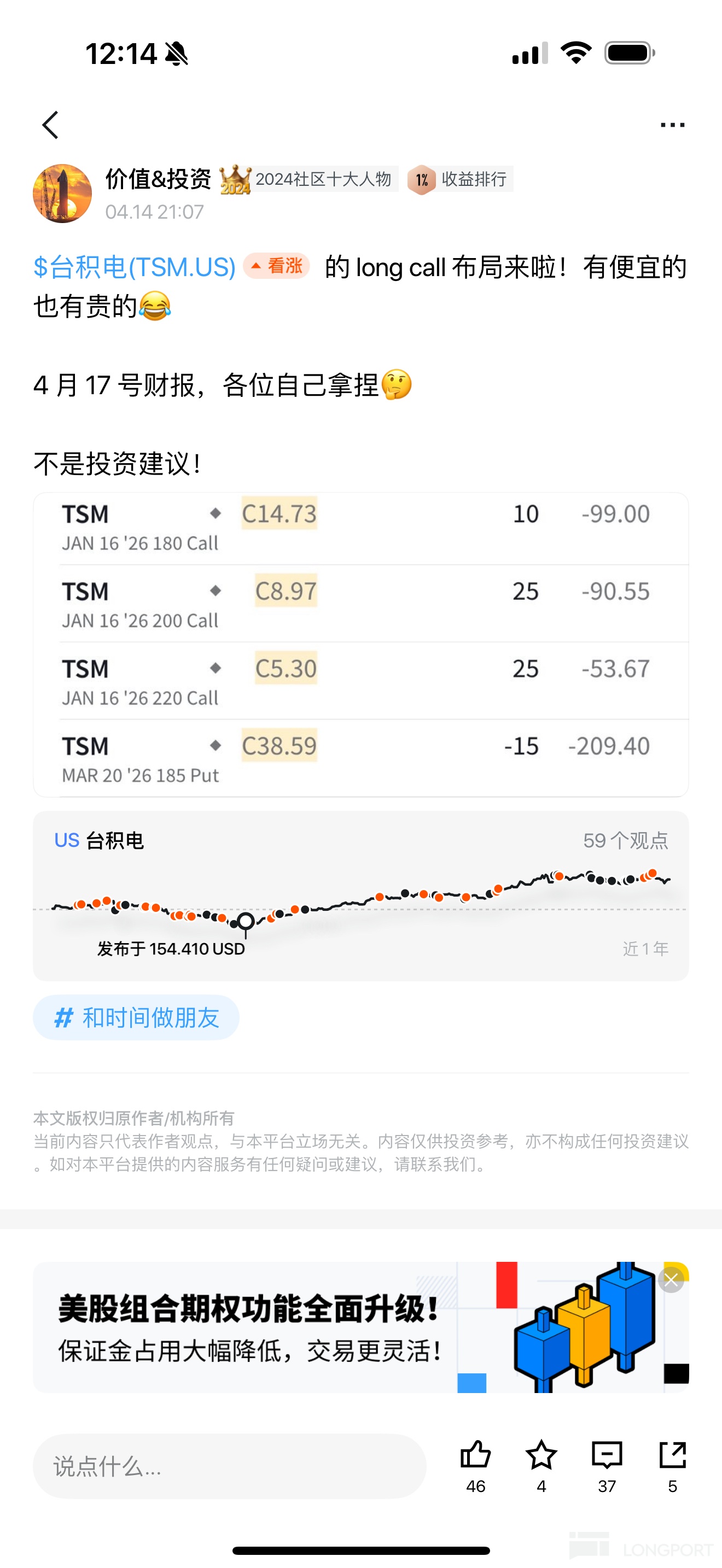Like this post with thumbs-up
Screen dimensions: 722x1568
click(475, 1466)
